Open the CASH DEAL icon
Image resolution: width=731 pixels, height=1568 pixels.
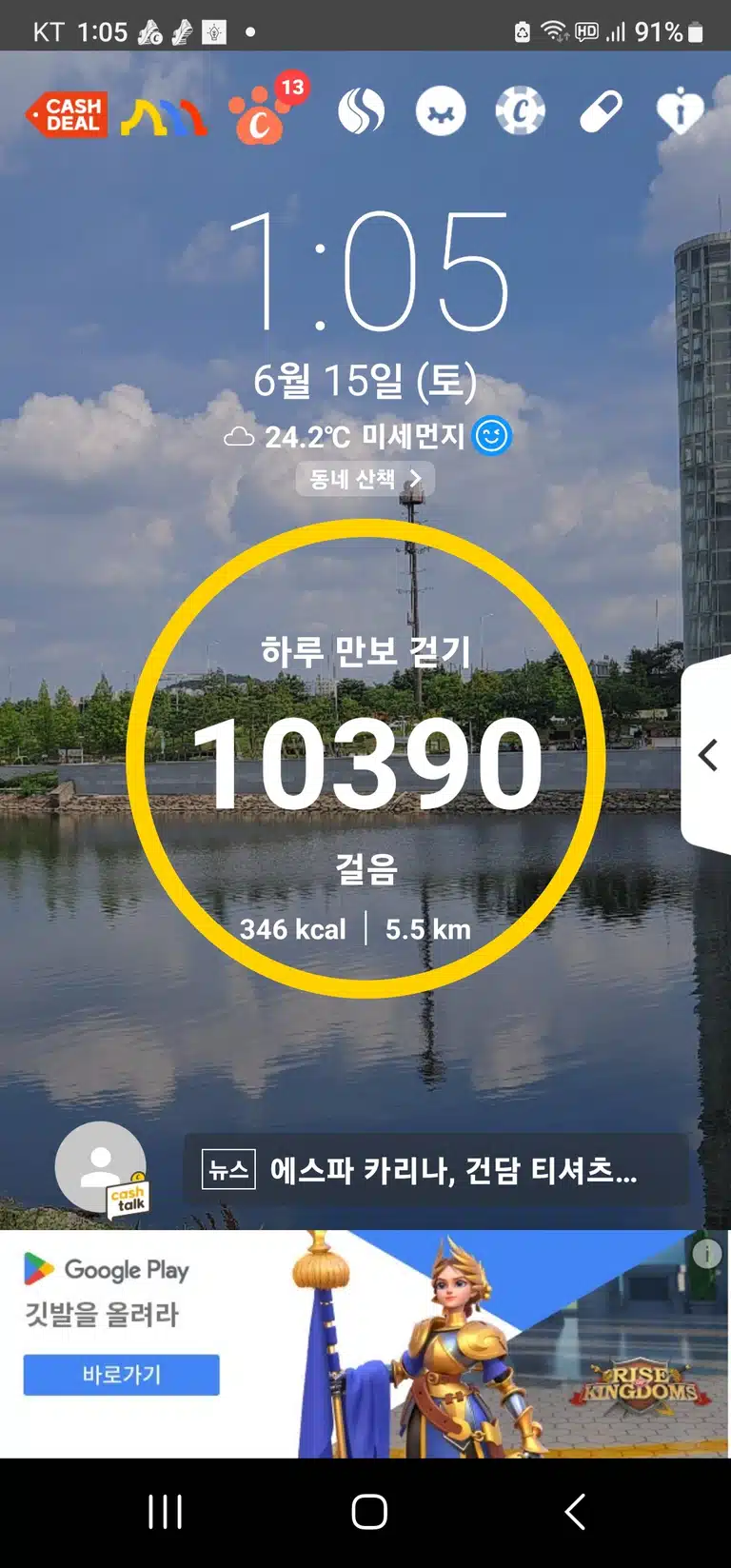67,114
